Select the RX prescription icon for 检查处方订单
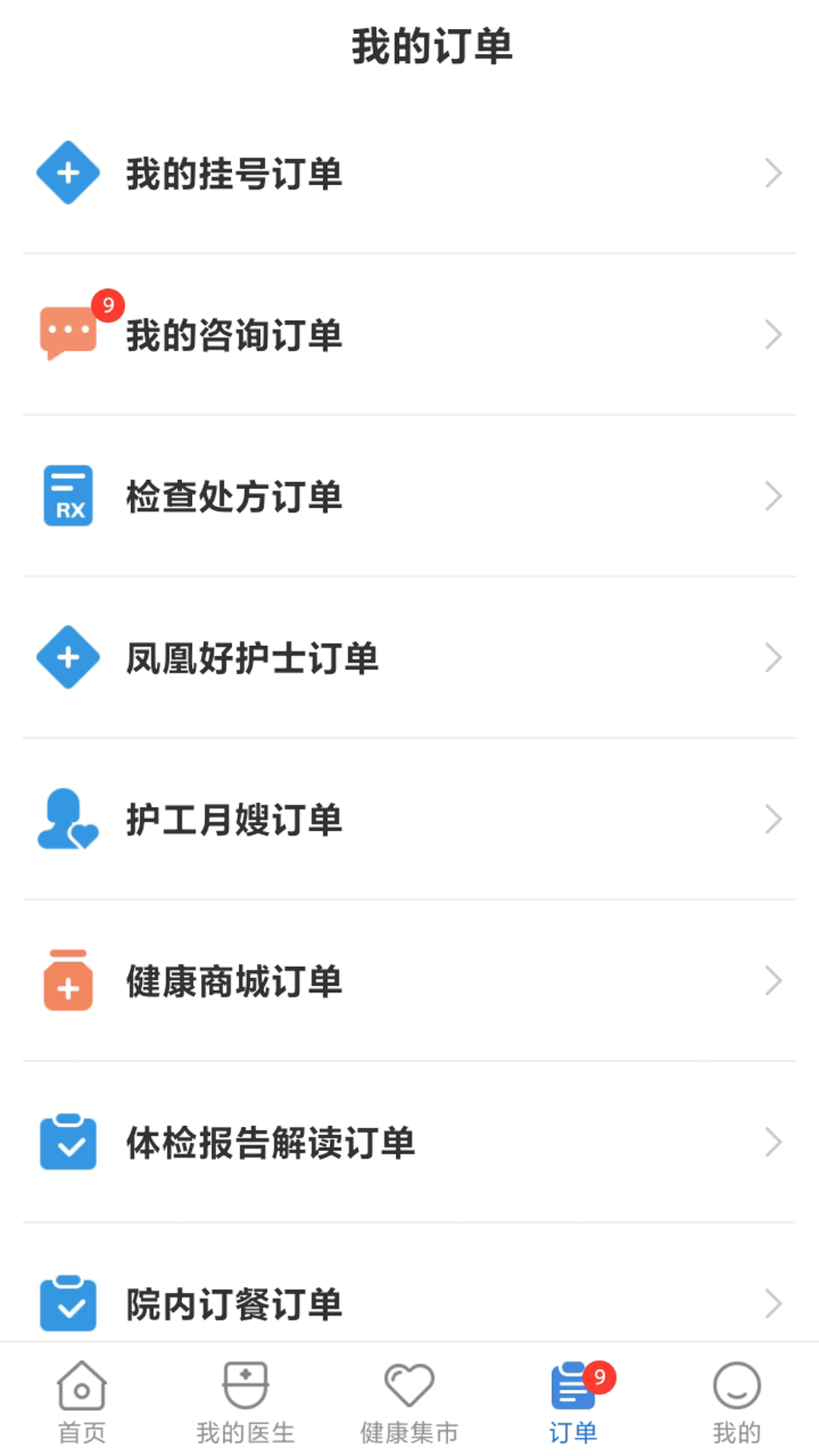819x1456 pixels. point(67,497)
